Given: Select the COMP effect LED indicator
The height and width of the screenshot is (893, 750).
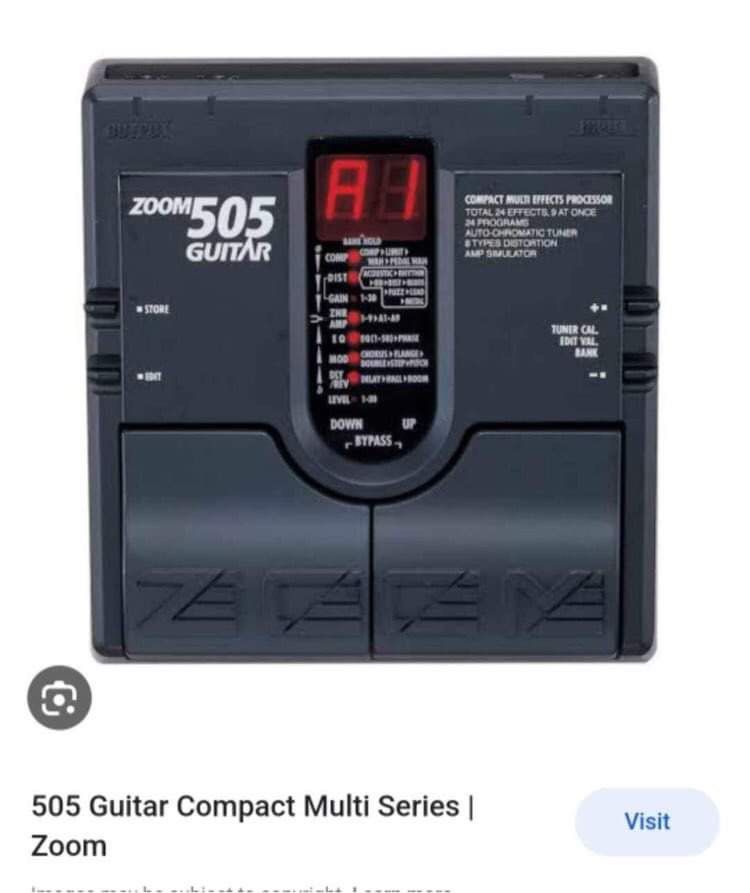Looking at the screenshot, I should pos(354,256).
